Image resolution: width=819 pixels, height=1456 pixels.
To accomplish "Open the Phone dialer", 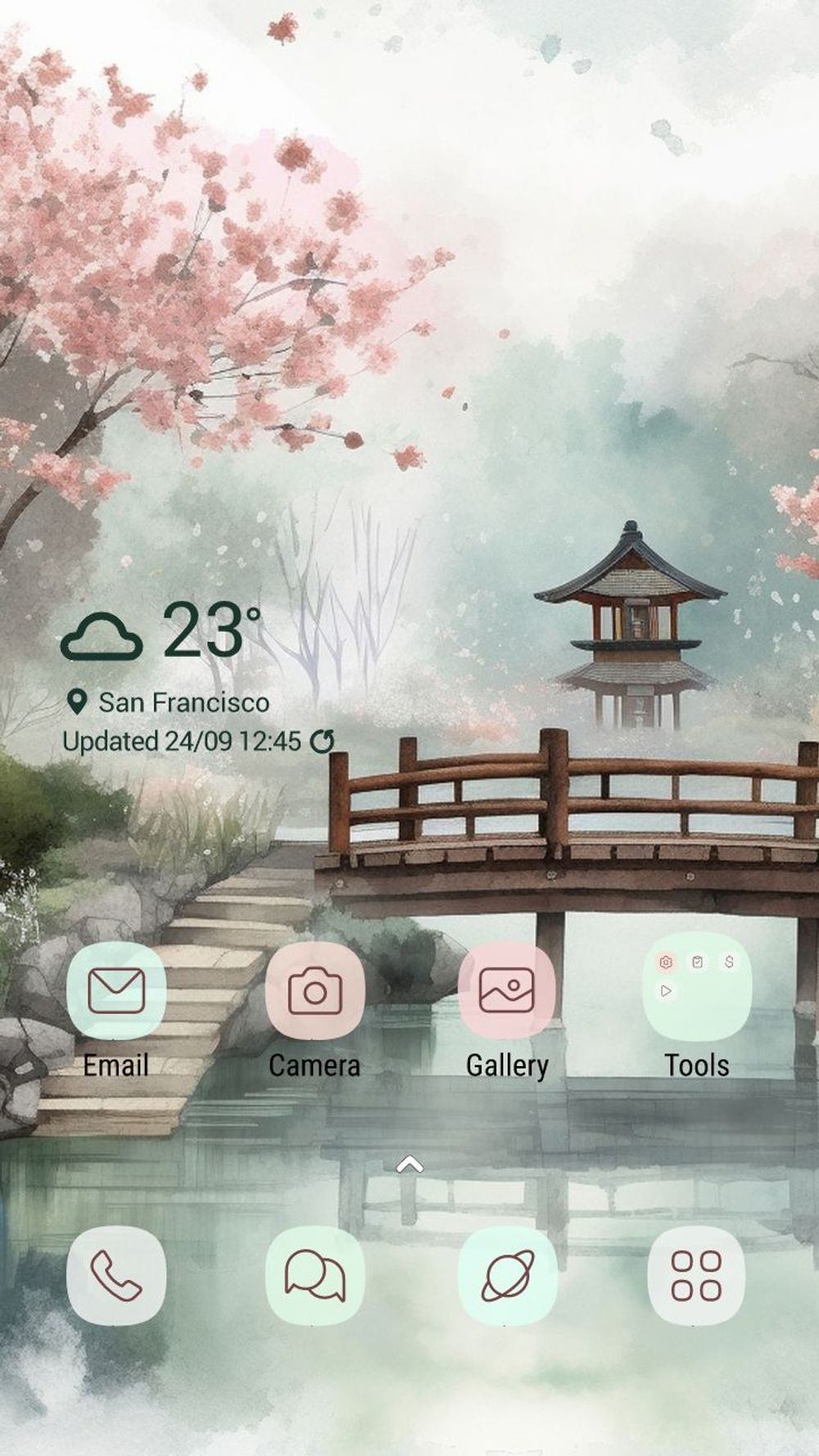I will (x=116, y=1275).
